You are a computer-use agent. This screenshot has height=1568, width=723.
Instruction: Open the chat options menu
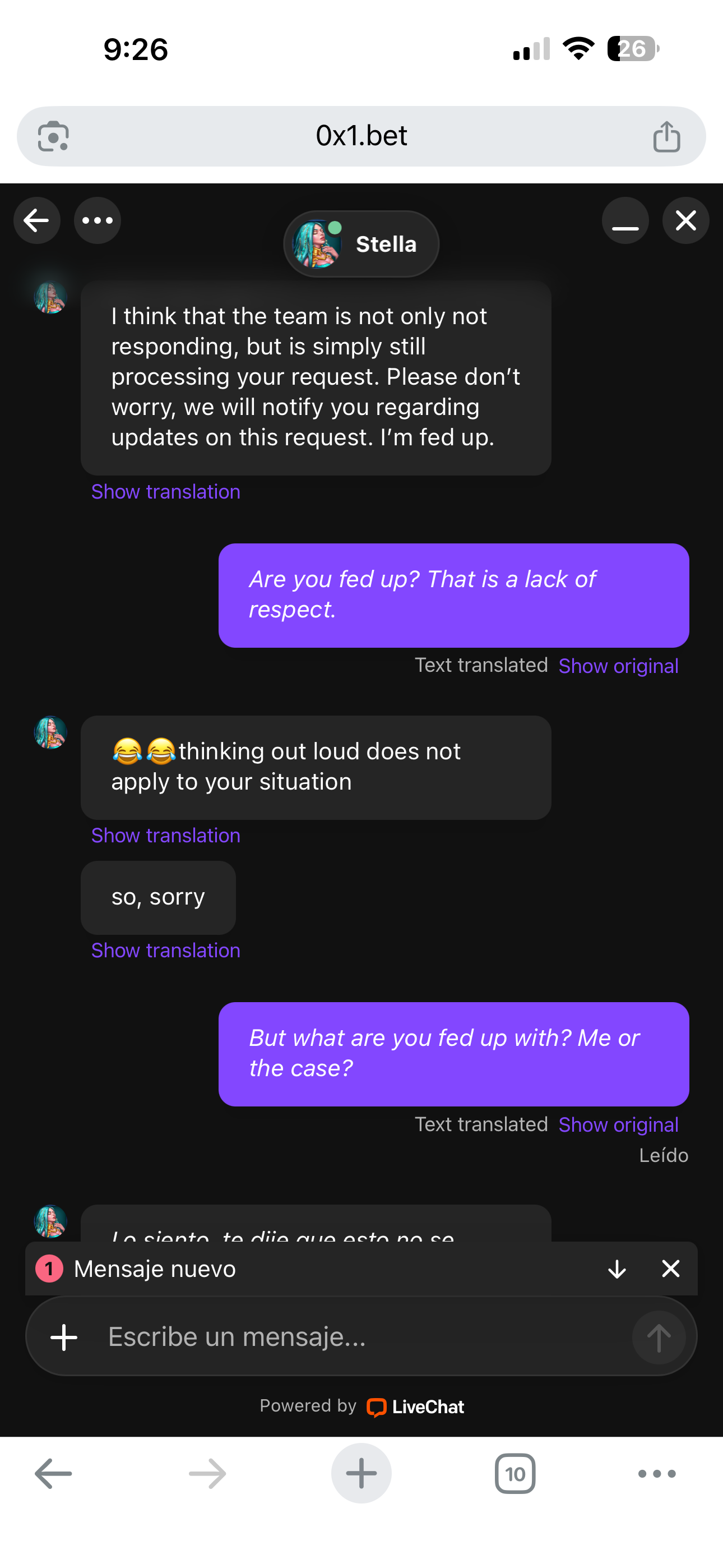[x=98, y=220]
